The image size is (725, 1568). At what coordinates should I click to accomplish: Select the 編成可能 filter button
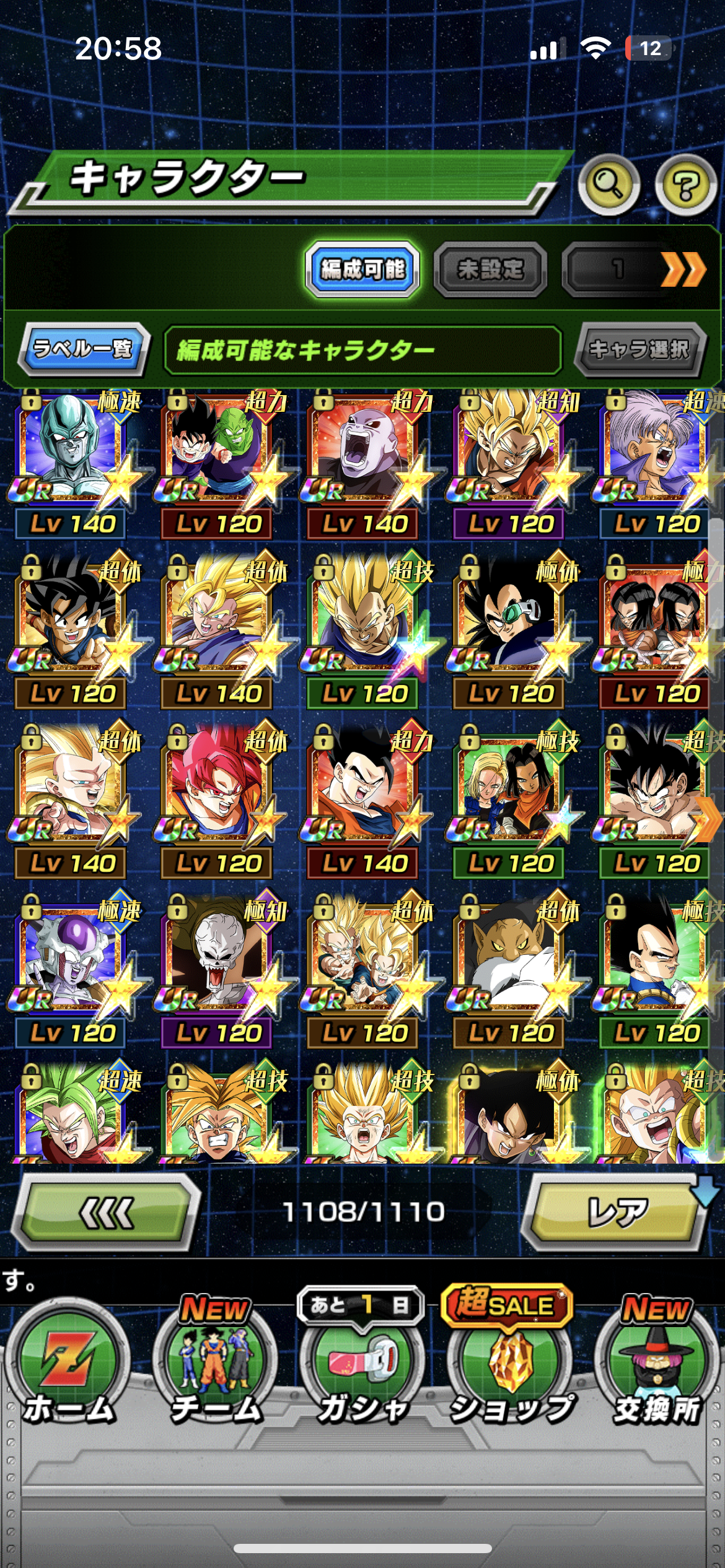click(x=362, y=269)
